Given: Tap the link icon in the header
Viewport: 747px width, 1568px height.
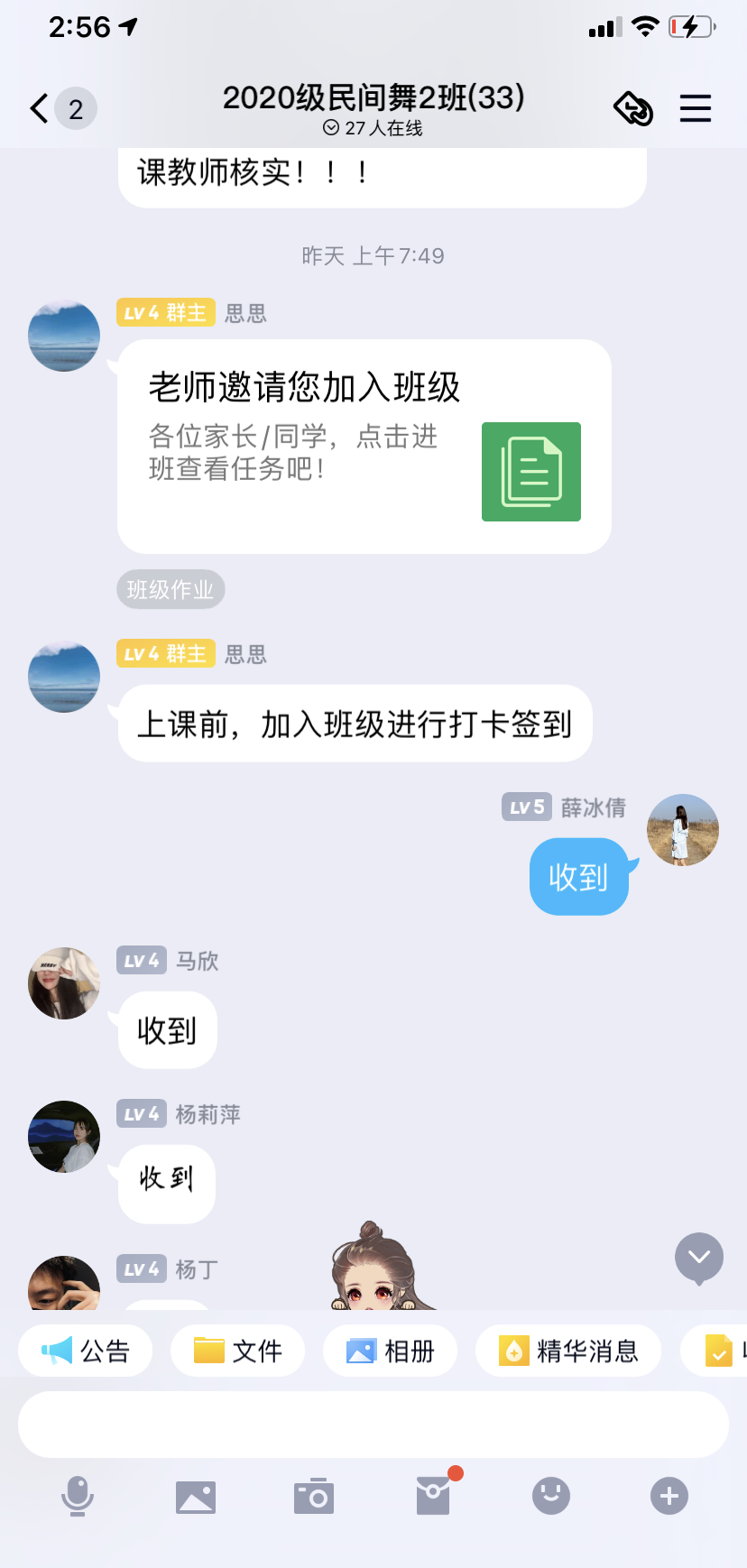Looking at the screenshot, I should coord(633,109).
